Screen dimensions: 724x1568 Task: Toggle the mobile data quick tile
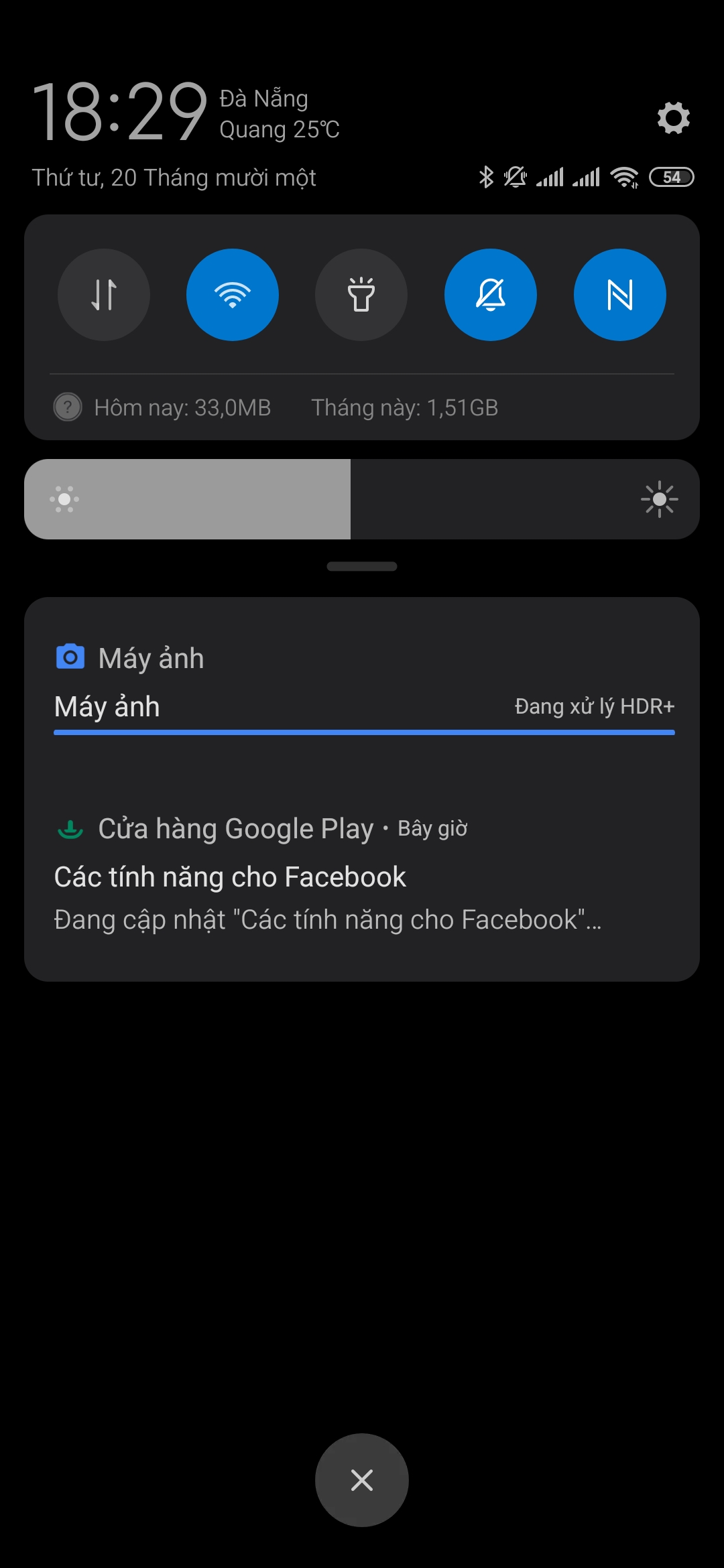(x=104, y=295)
